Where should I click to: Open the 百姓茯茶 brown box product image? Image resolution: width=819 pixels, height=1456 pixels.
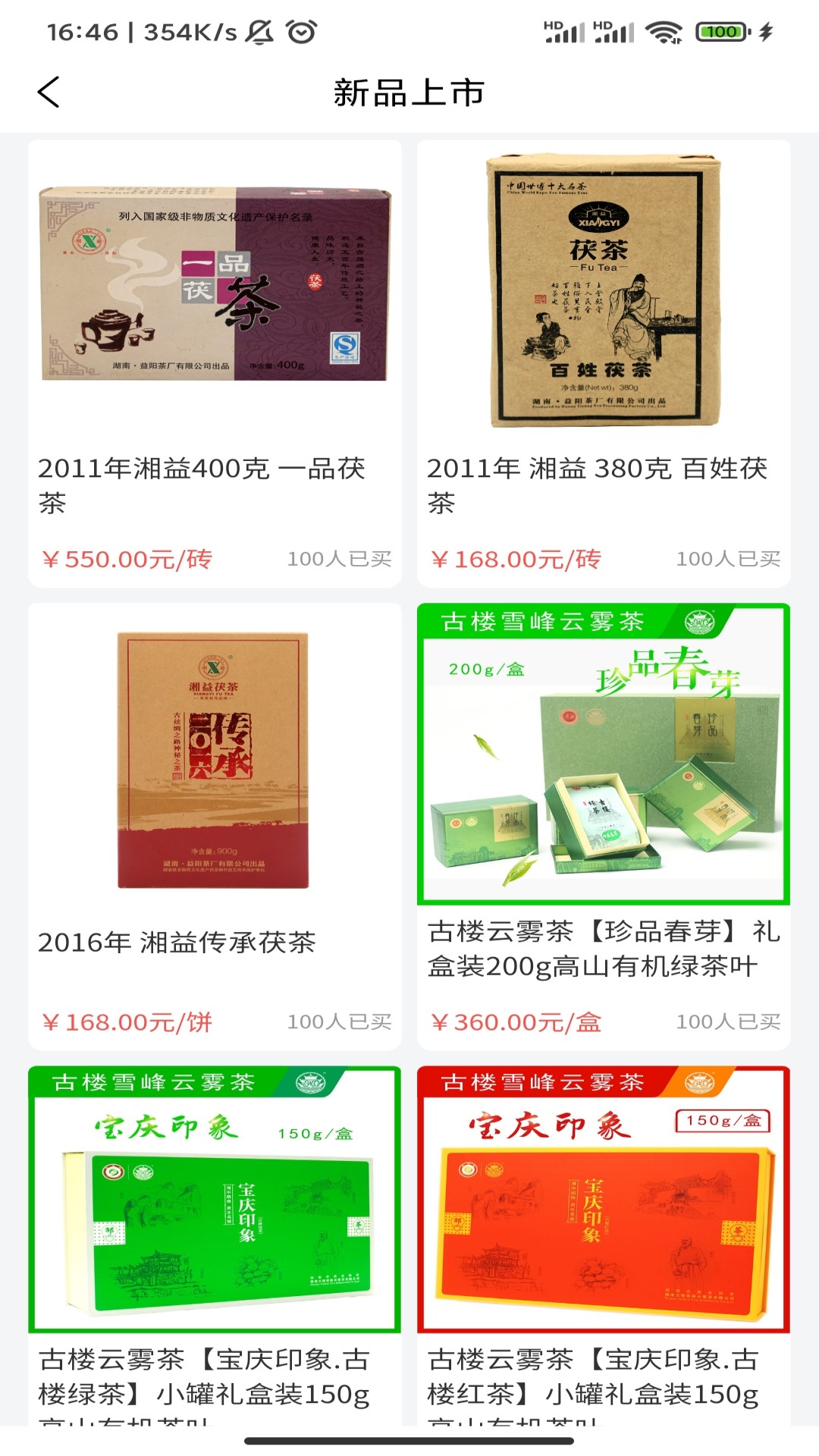pyautogui.click(x=604, y=288)
